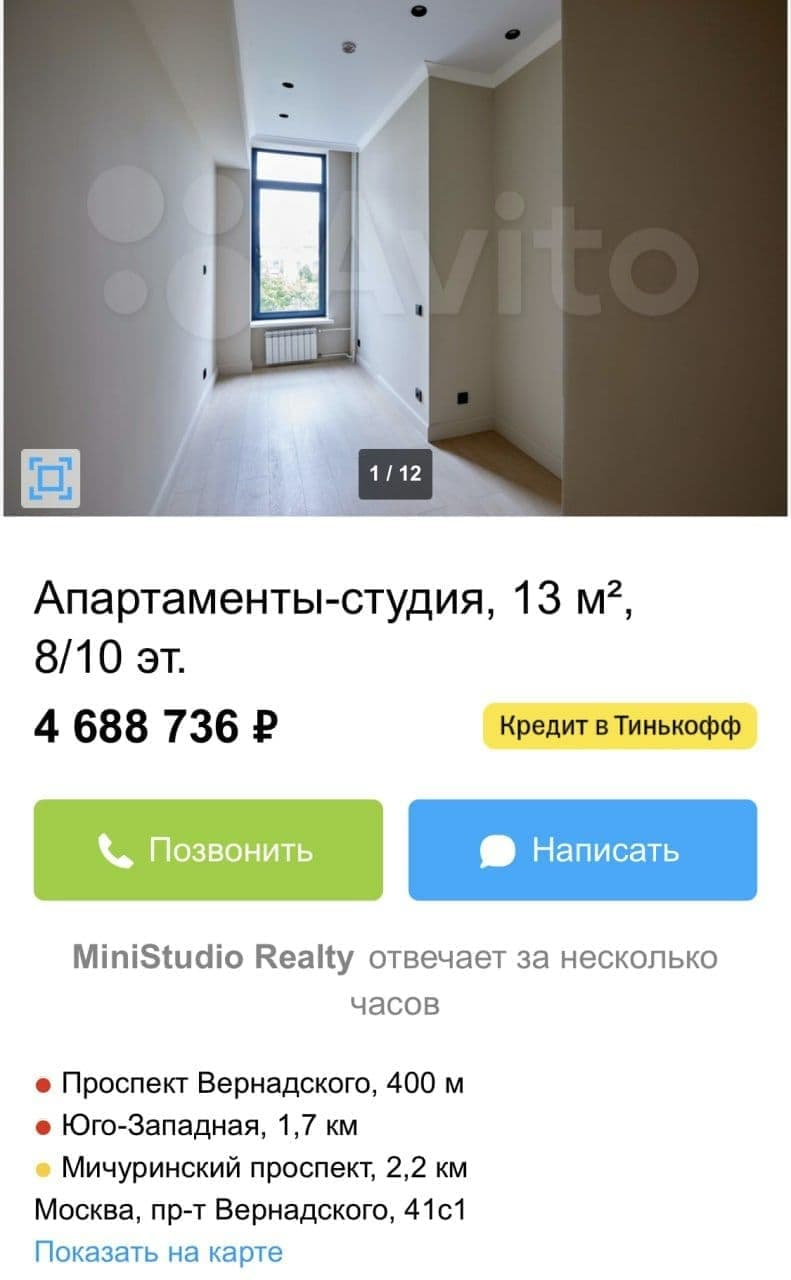Call the seller with Позвонить

tap(208, 850)
